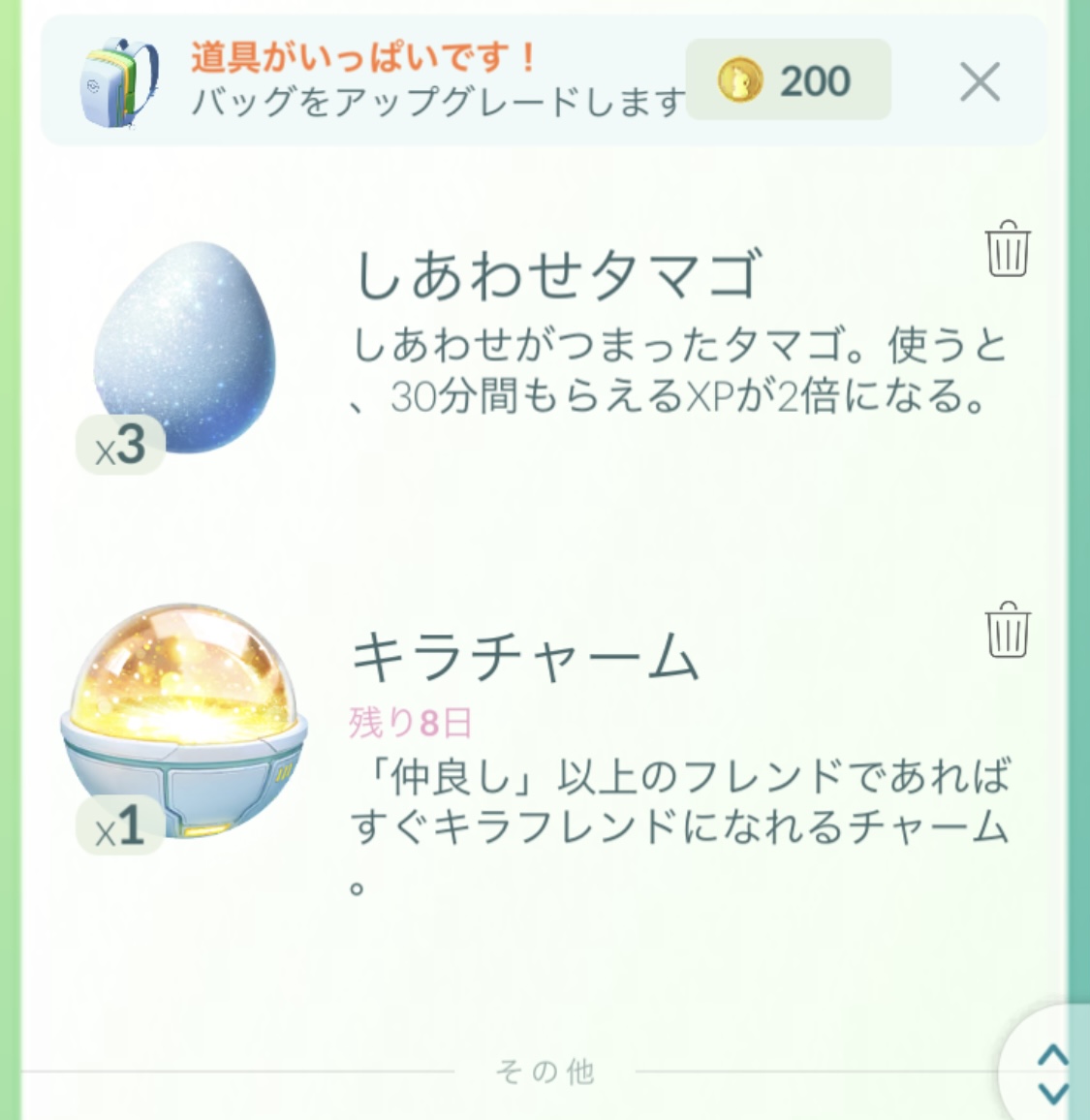Discard しあわせタマゴ with trash icon
1090x1120 pixels.
[1007, 250]
